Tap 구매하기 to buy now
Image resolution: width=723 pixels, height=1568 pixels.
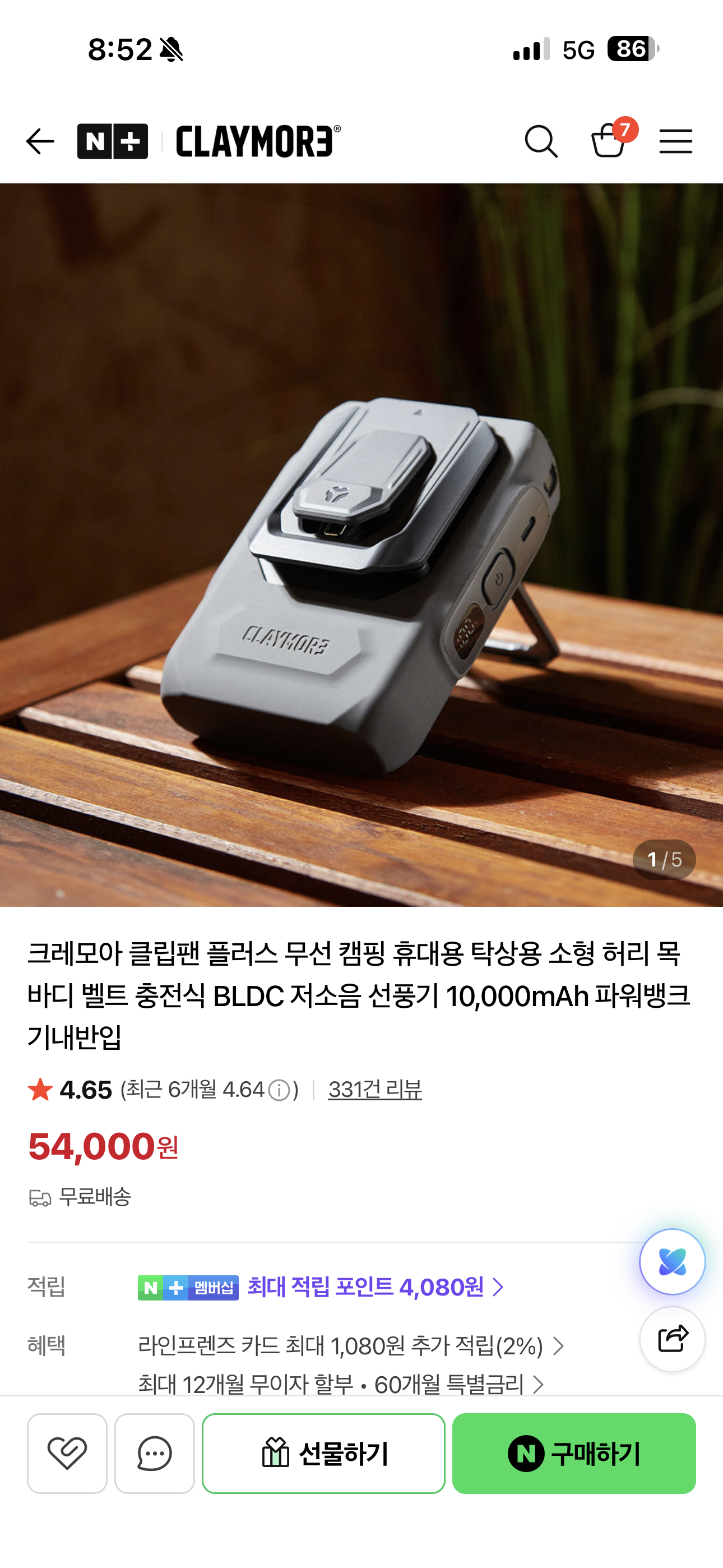tap(574, 1453)
